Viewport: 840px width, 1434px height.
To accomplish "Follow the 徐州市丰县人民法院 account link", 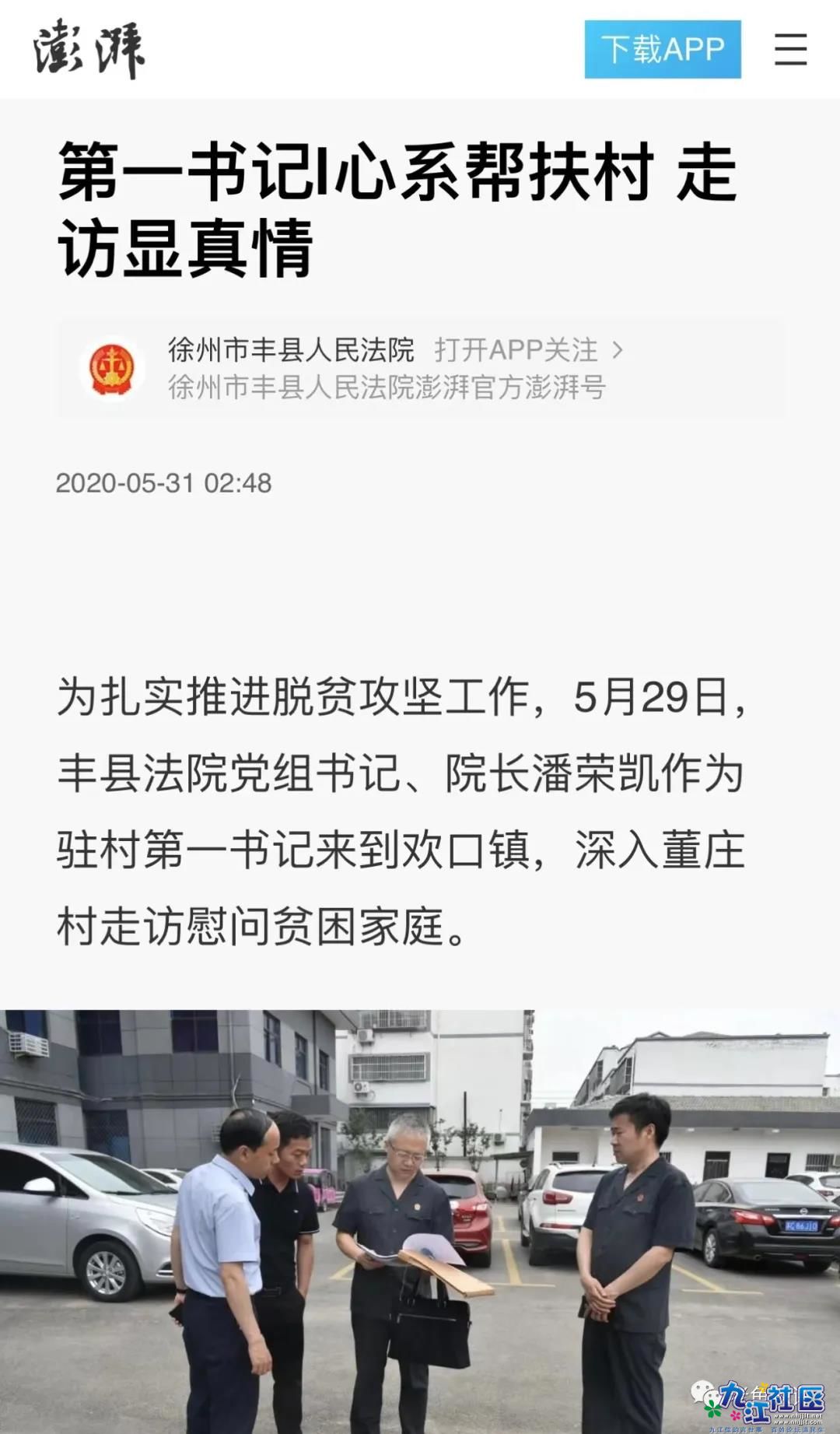I will click(x=289, y=350).
